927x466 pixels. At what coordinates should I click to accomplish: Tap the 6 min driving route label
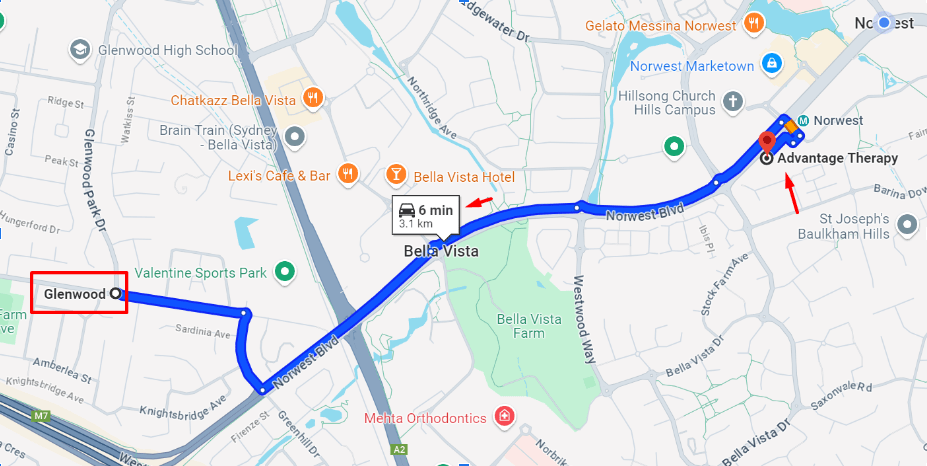pyautogui.click(x=426, y=215)
